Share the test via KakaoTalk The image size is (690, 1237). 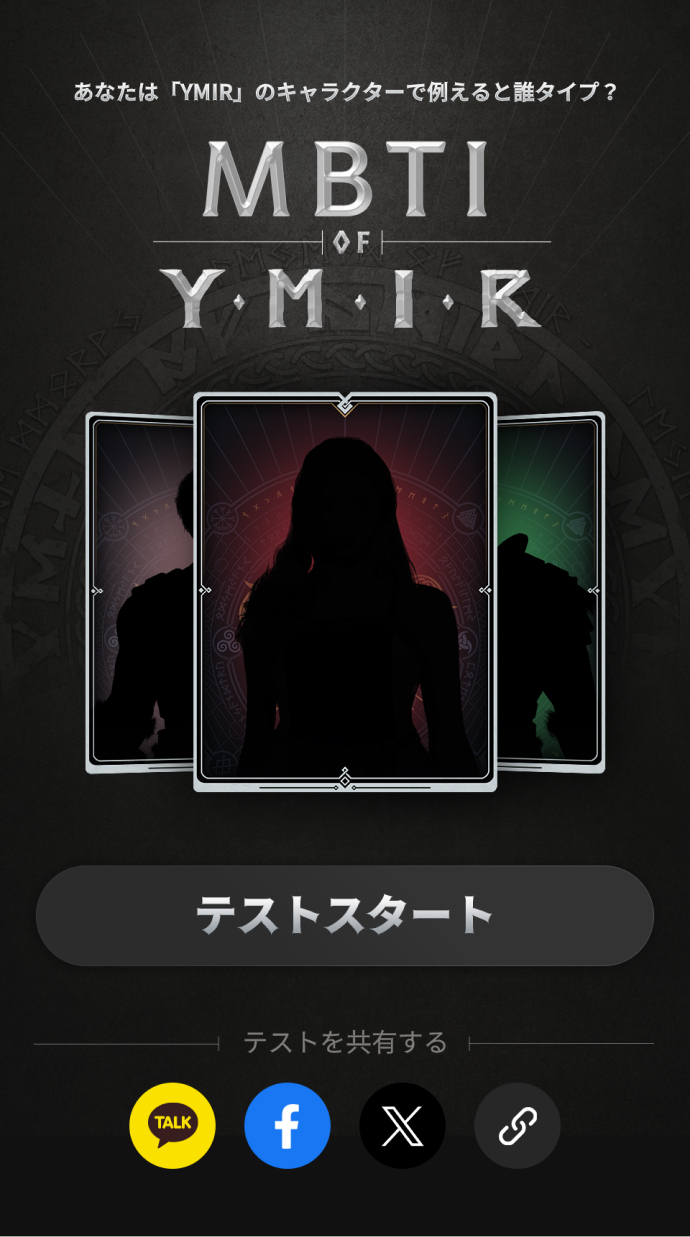coord(172,1126)
